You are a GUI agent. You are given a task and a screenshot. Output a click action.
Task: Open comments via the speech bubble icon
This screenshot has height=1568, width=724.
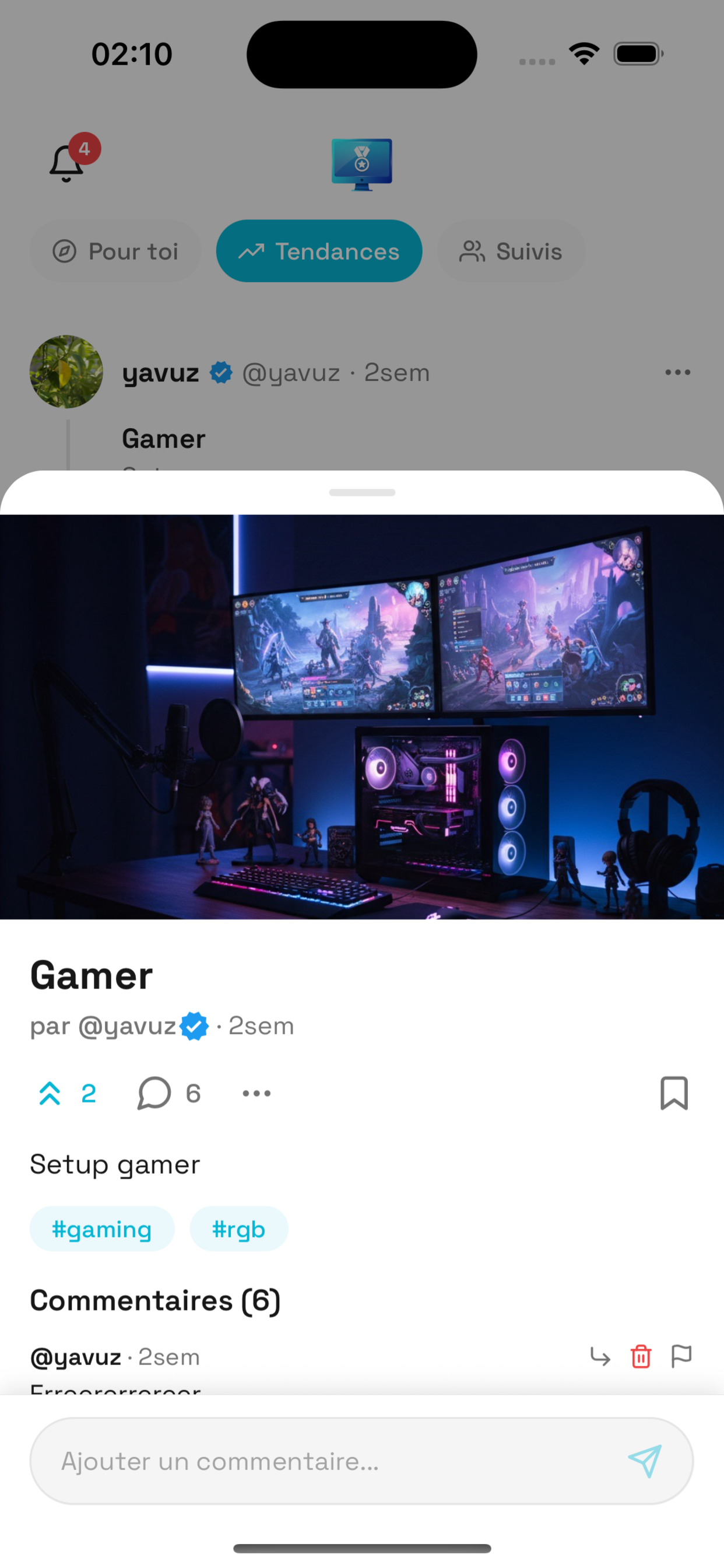click(x=154, y=1093)
